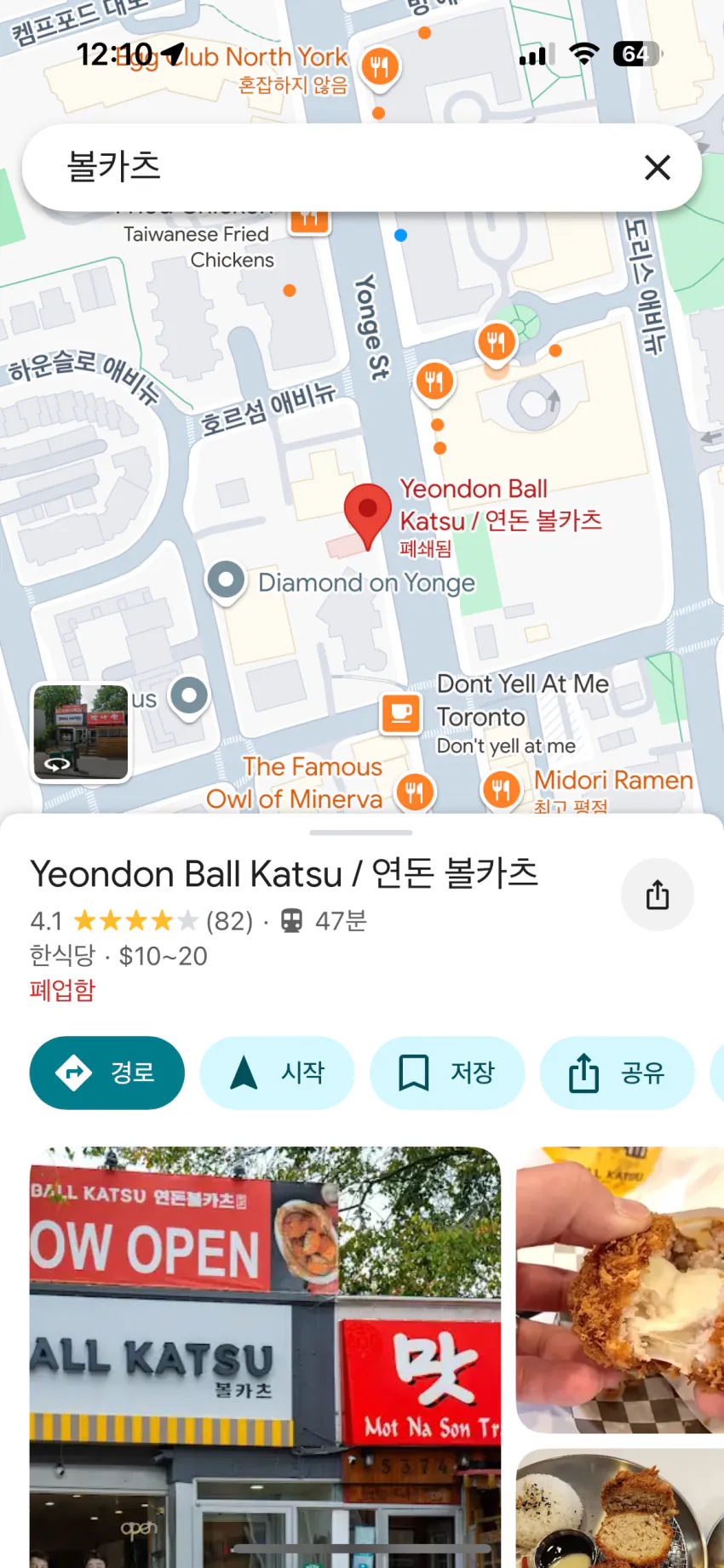
Task: Share the place using the 공유 chip
Action: point(617,1073)
